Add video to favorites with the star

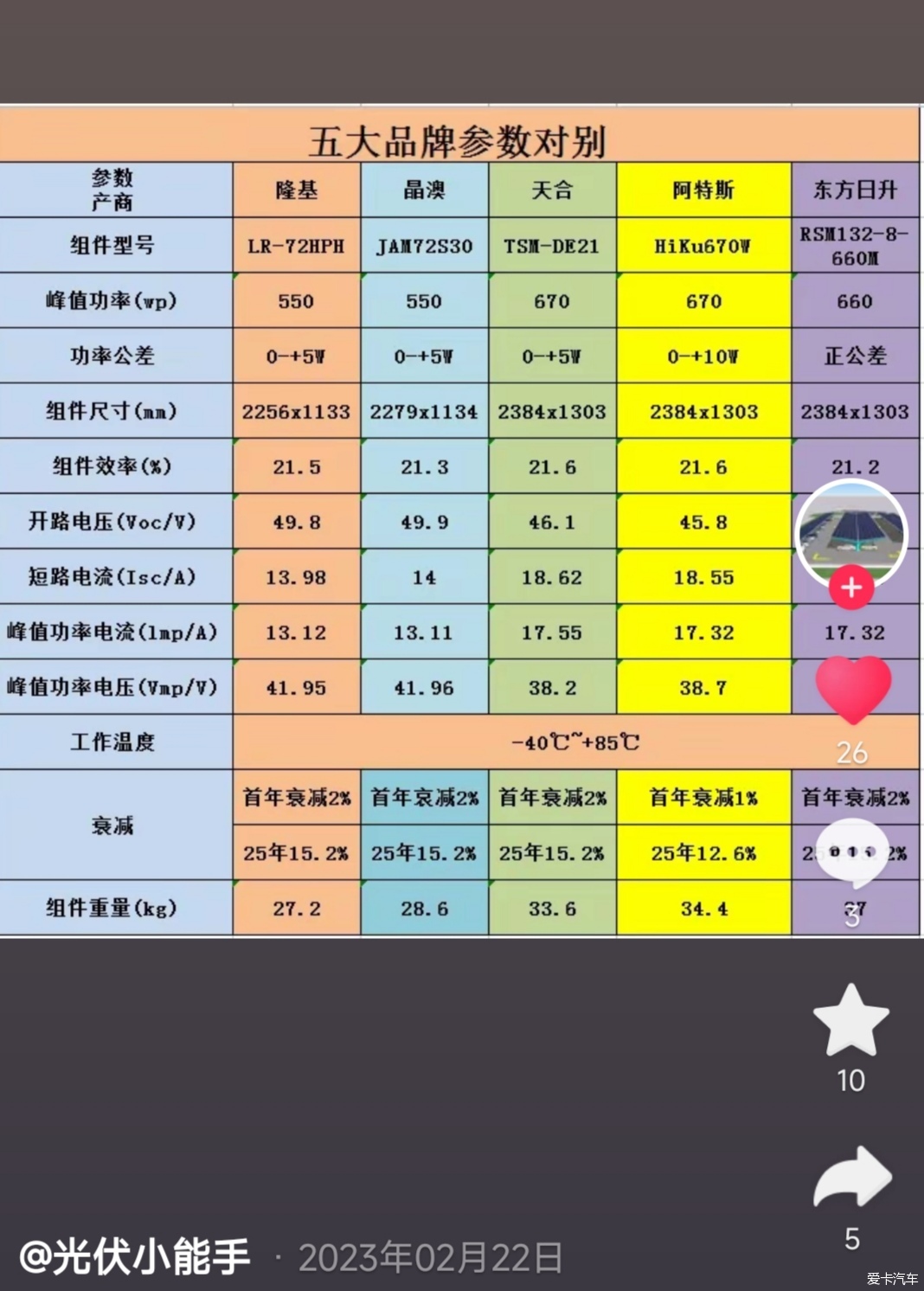click(x=851, y=1020)
